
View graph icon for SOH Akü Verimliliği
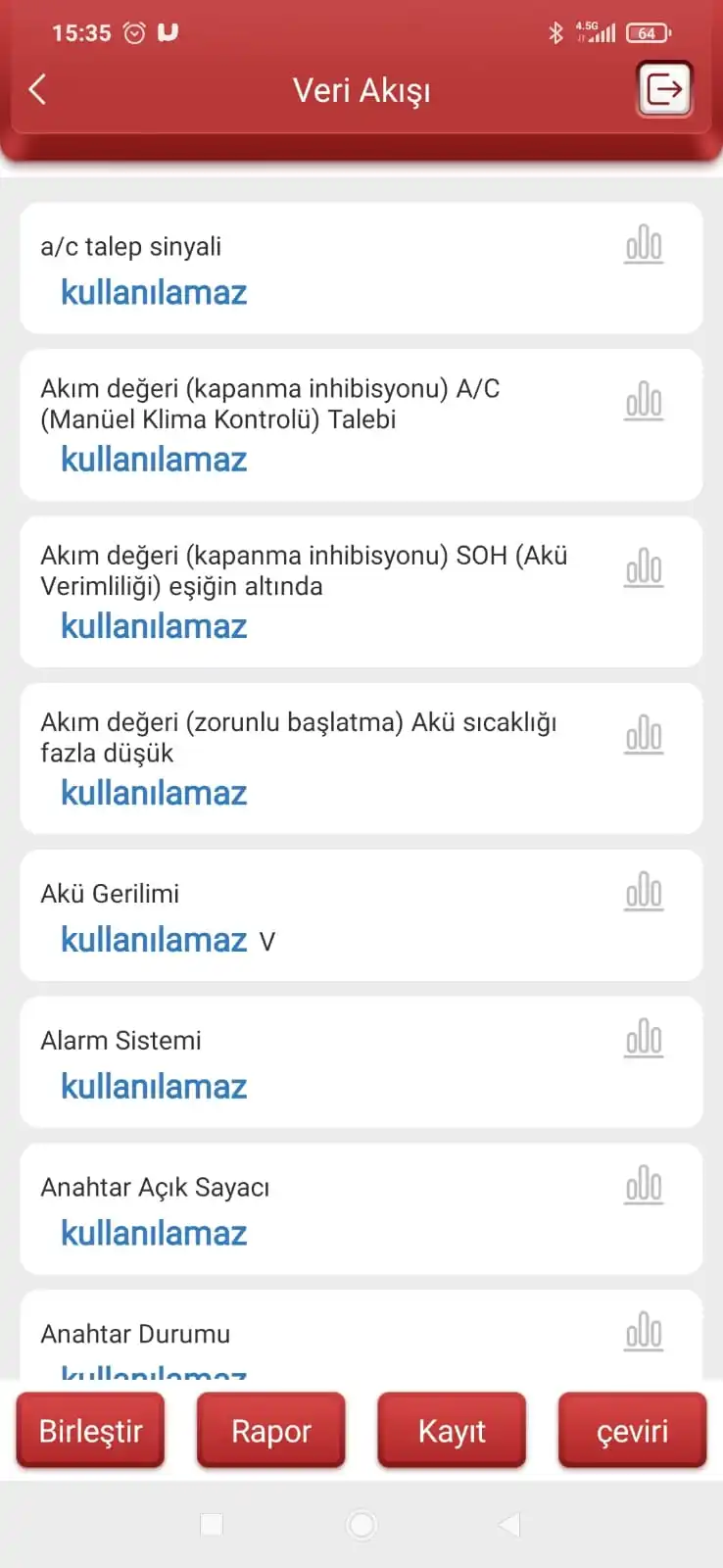644,567
